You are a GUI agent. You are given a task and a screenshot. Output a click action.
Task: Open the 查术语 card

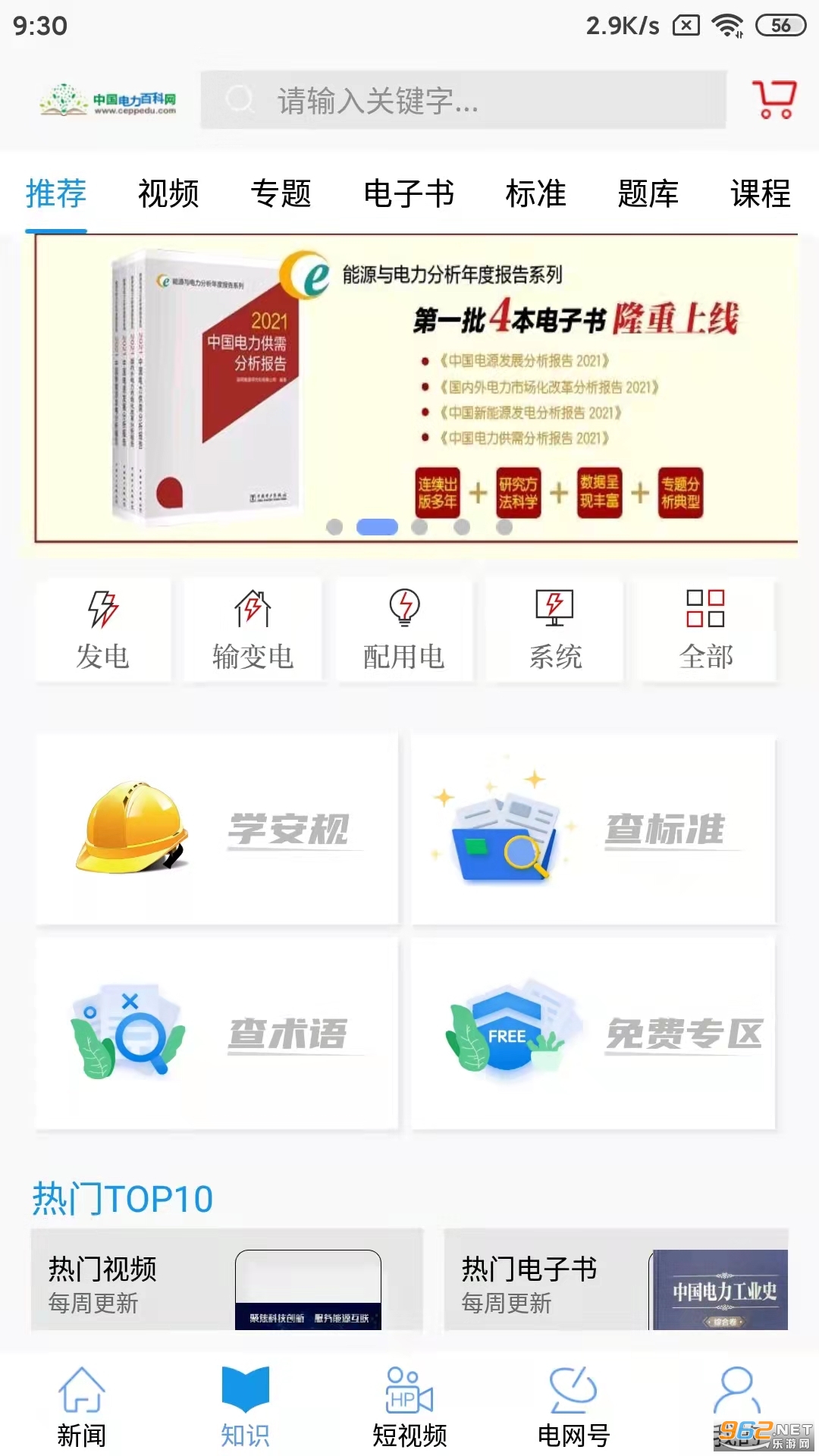point(217,1034)
